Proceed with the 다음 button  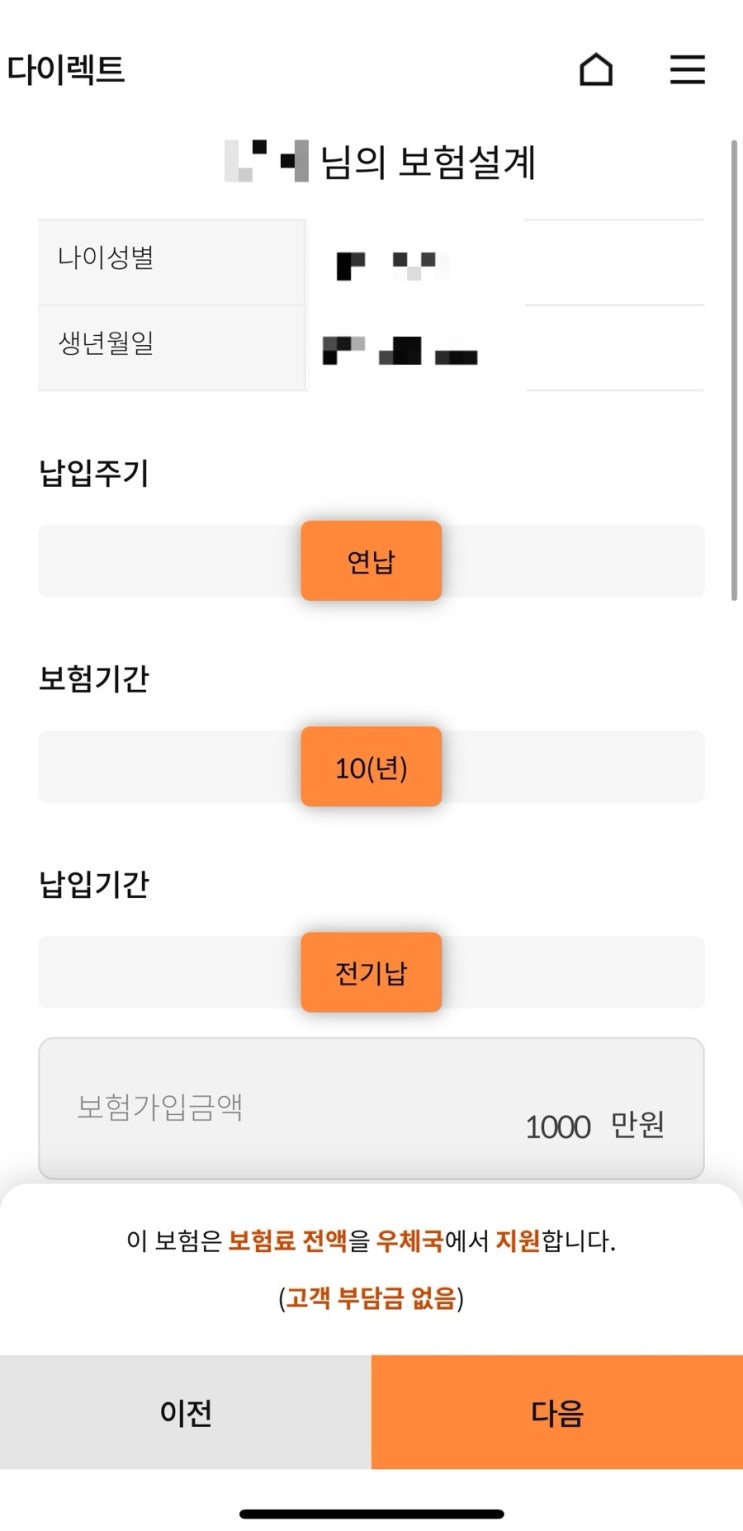557,1412
